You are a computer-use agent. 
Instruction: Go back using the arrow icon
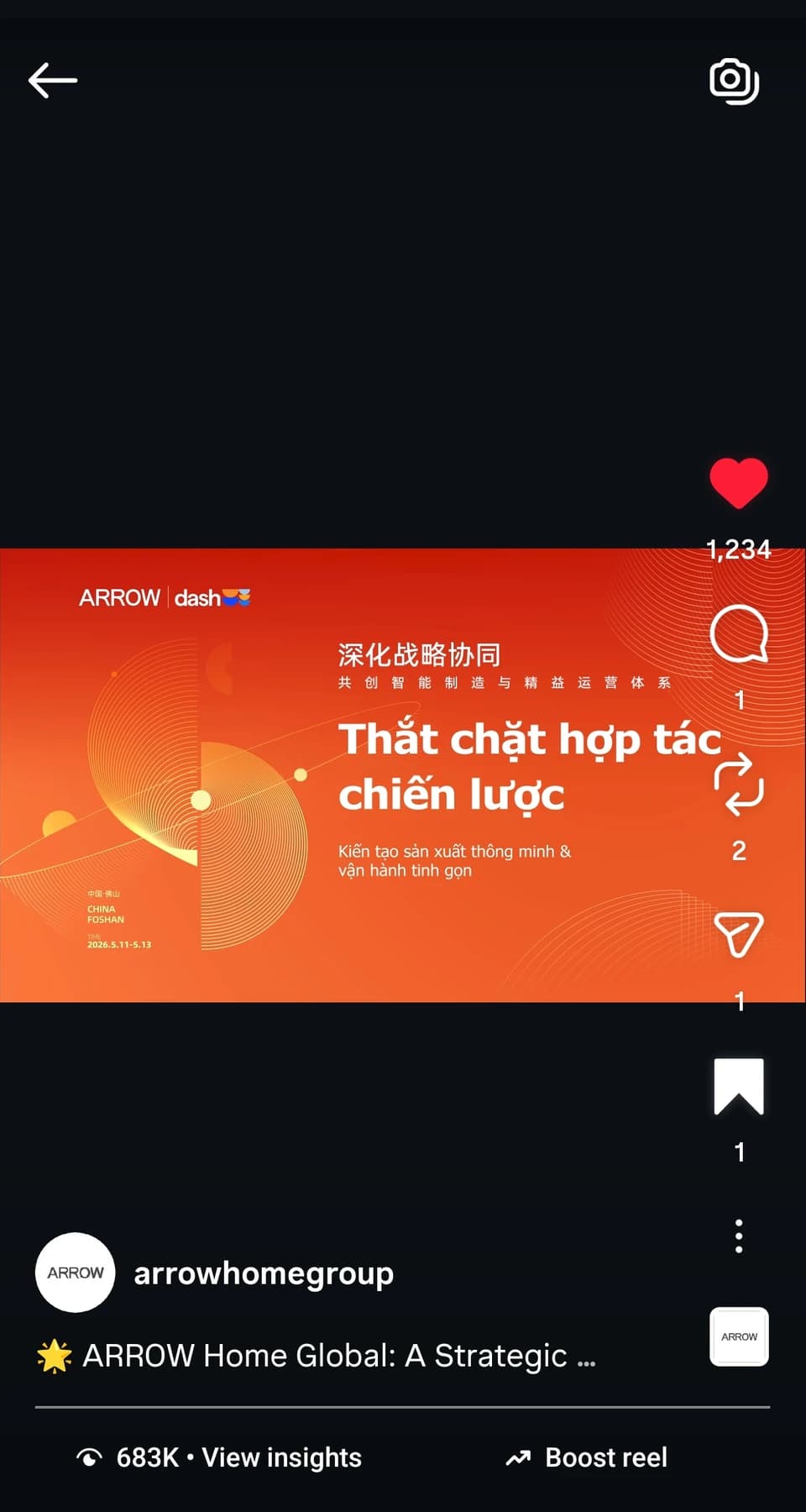(53, 81)
